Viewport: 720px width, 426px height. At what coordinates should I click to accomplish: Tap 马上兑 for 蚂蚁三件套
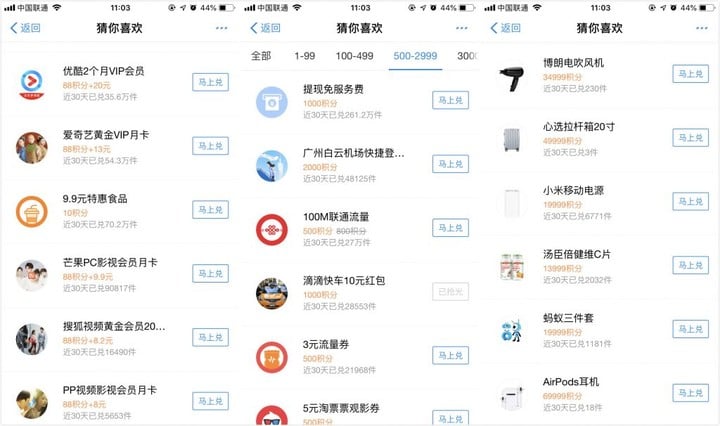tap(690, 328)
